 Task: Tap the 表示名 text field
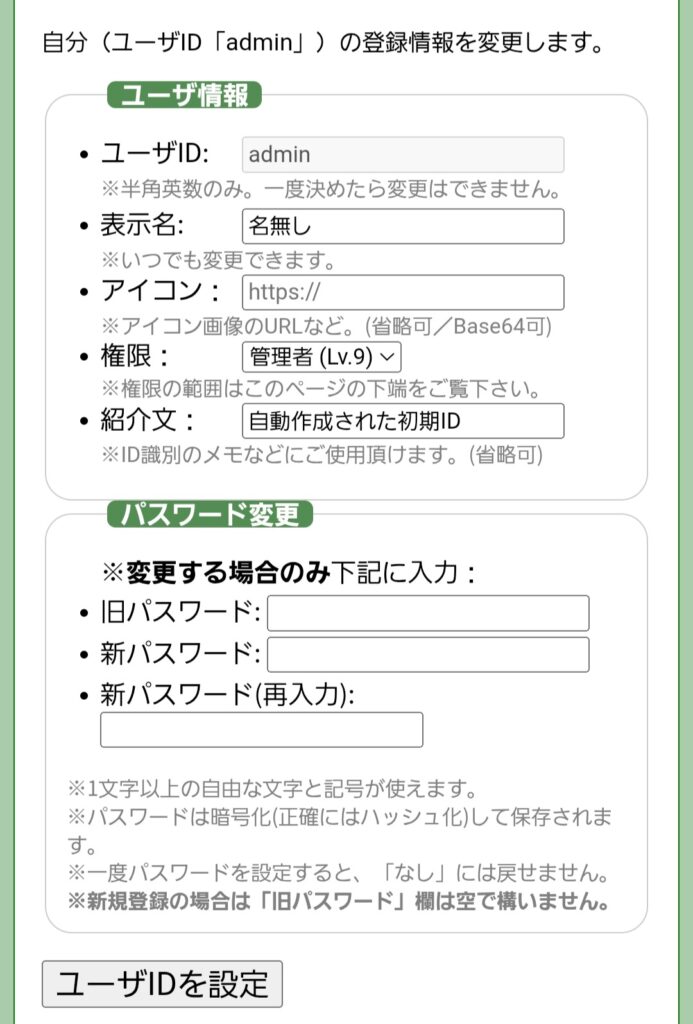tap(402, 226)
